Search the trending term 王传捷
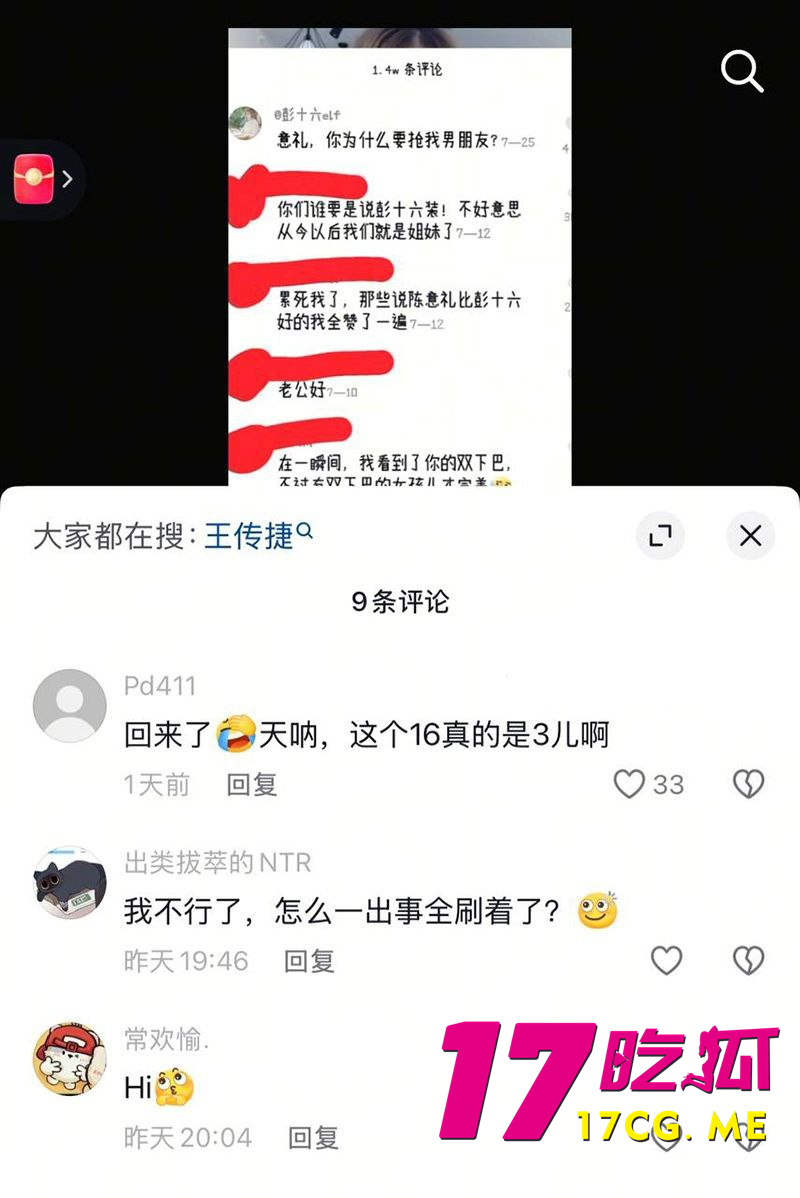The width and height of the screenshot is (800, 1198). pos(250,536)
